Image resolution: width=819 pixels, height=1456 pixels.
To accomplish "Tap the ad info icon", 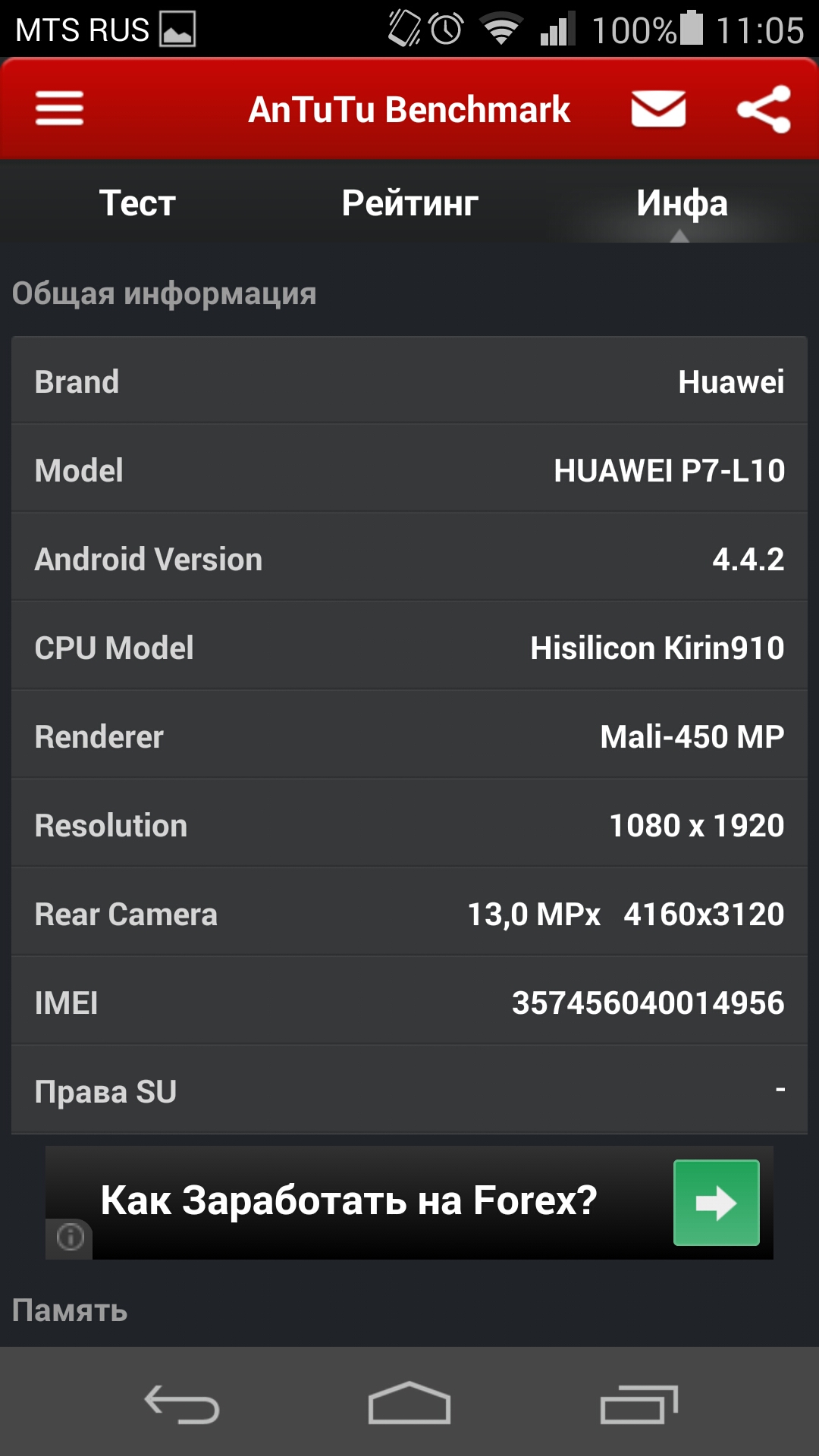I will [70, 1238].
